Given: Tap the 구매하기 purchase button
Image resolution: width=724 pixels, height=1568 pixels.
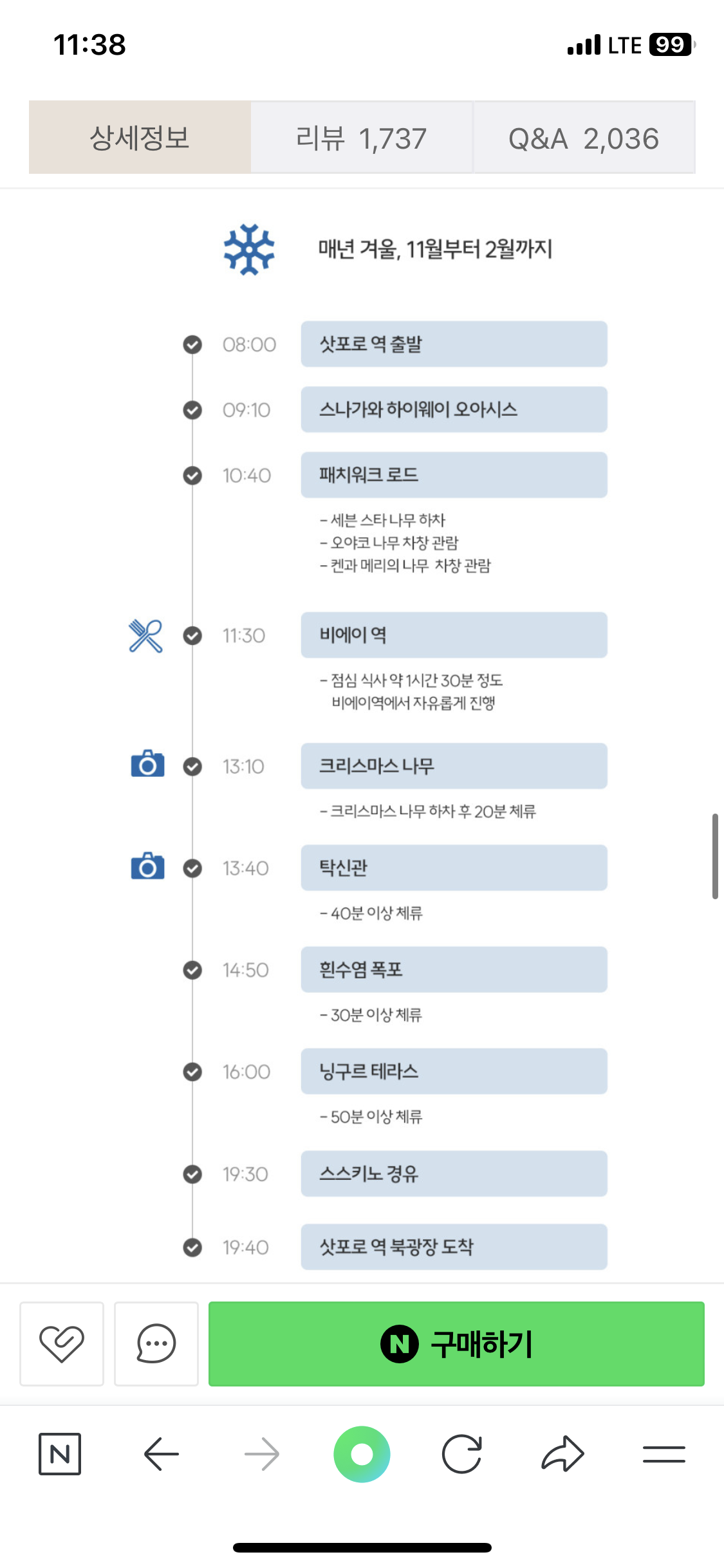Looking at the screenshot, I should (456, 1343).
